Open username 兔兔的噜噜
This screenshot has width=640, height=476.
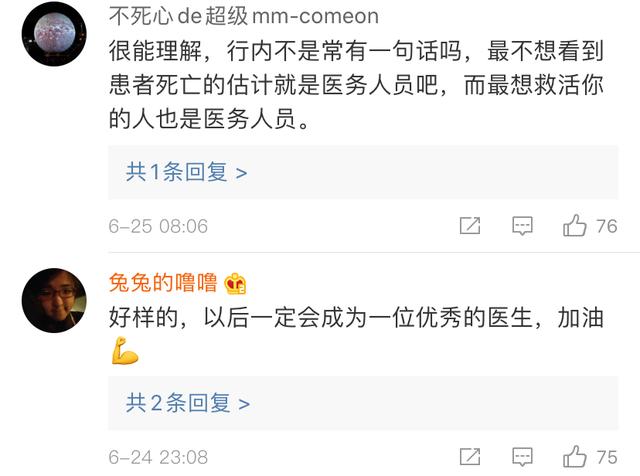[163, 283]
